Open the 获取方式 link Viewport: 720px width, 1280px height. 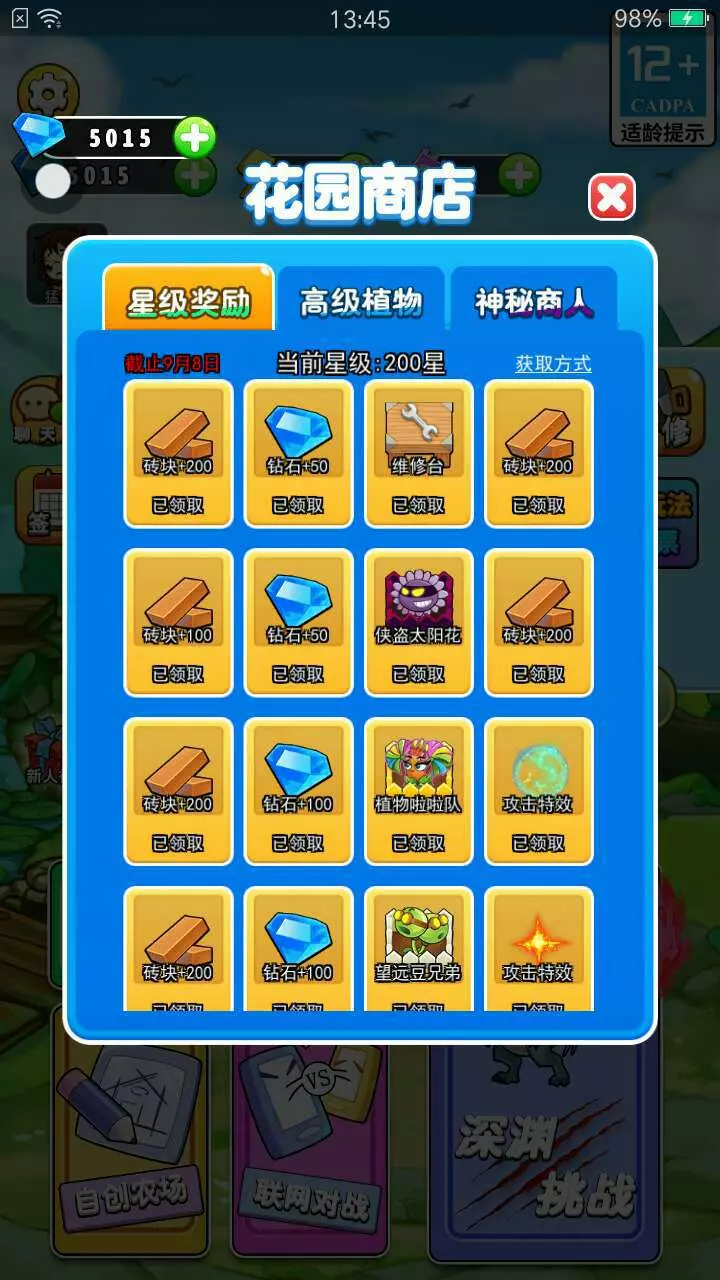point(553,364)
